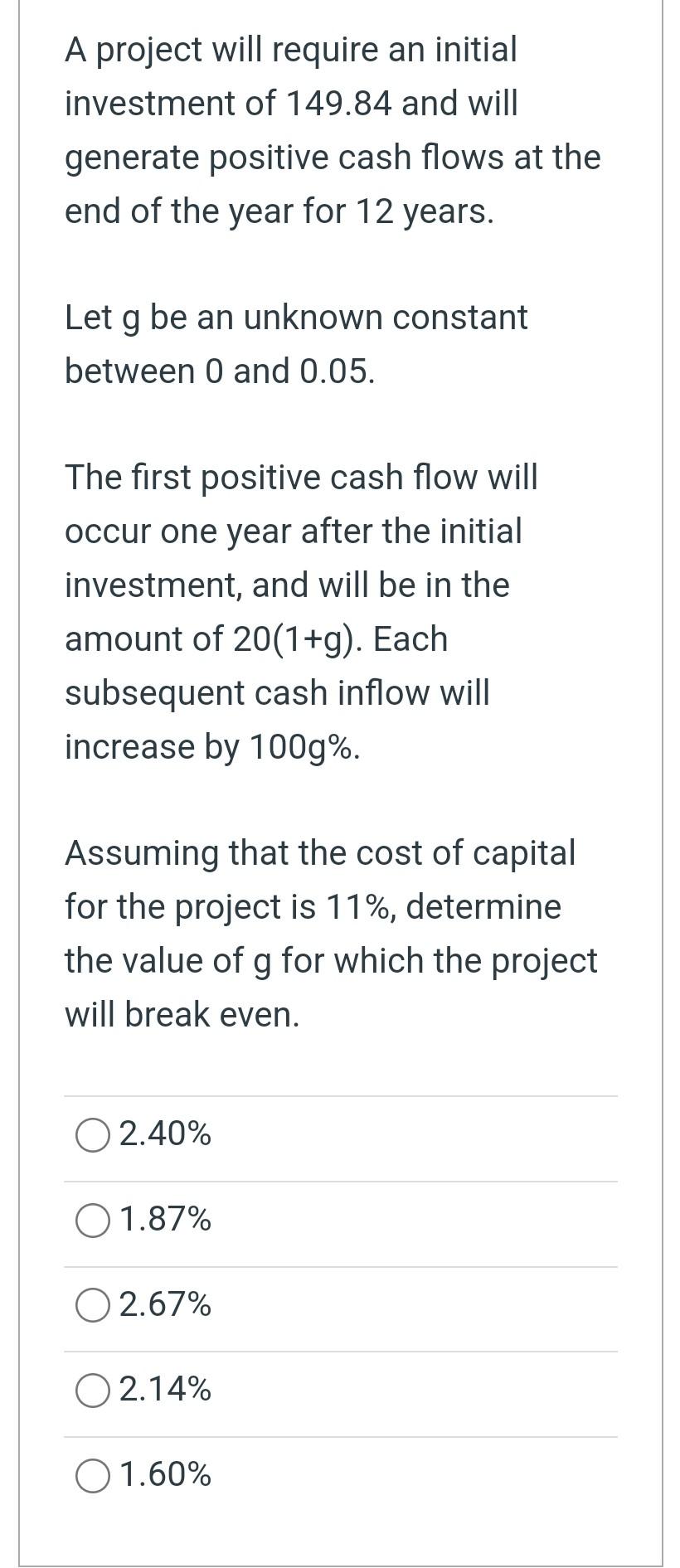Mark 2.14% as your answer
Image resolution: width=680 pixels, height=1568 pixels.
93,1391
